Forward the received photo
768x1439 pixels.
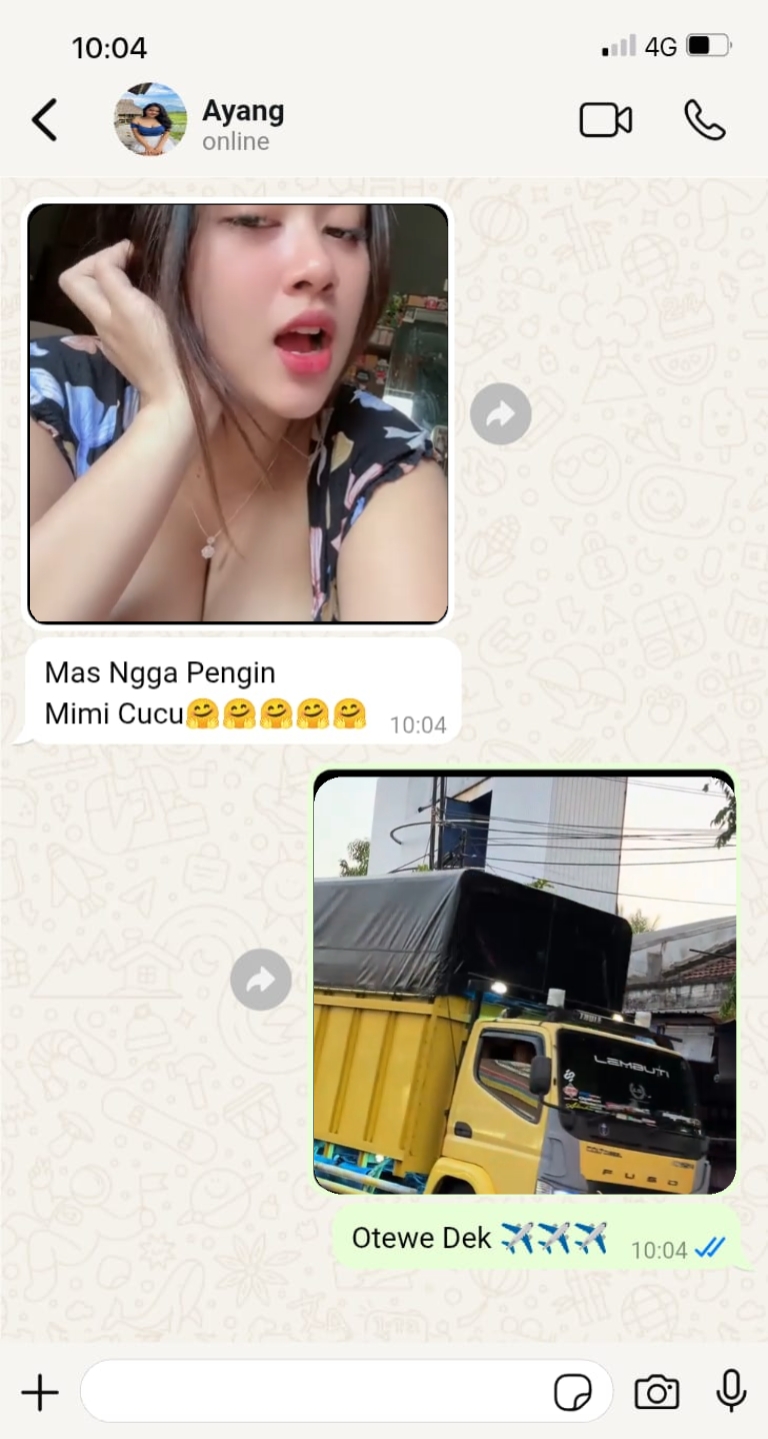click(500, 414)
